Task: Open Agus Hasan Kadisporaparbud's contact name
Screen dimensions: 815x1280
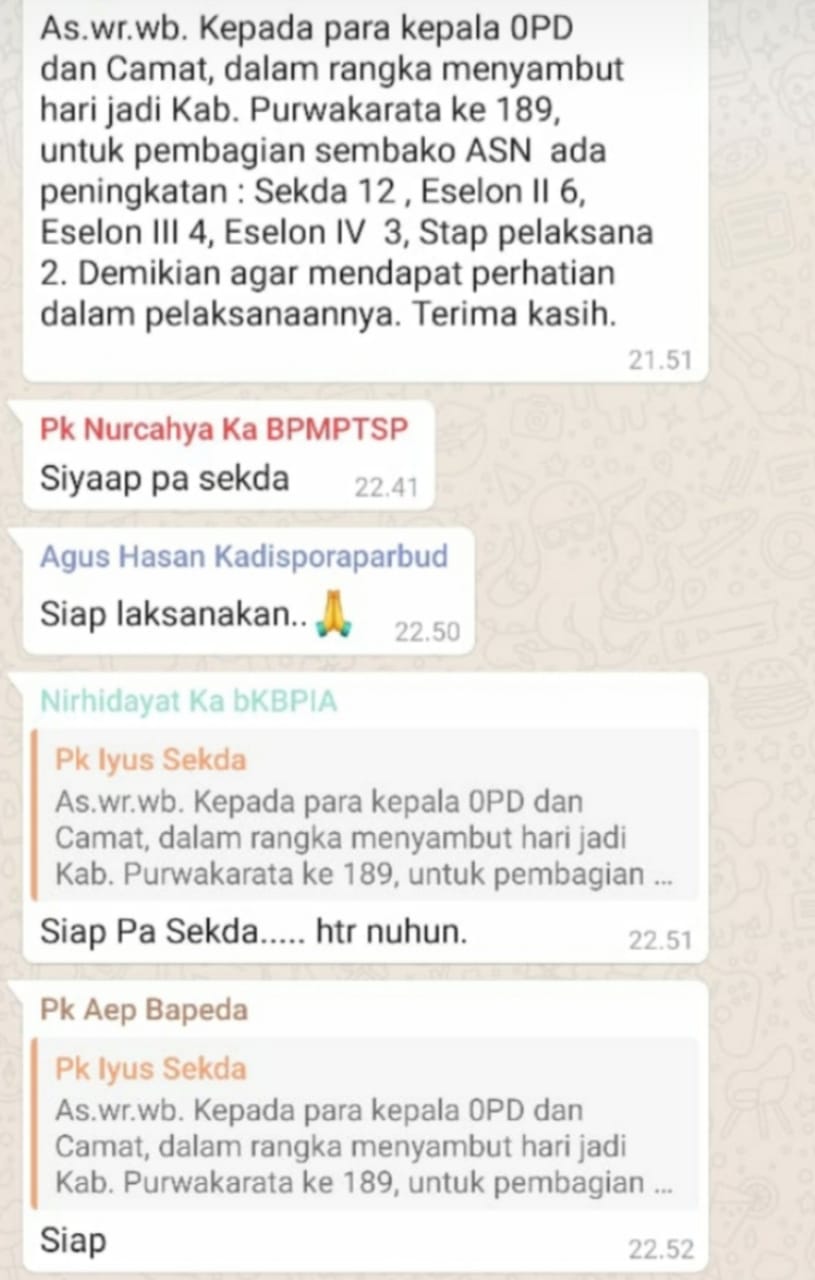Action: pyautogui.click(x=243, y=556)
